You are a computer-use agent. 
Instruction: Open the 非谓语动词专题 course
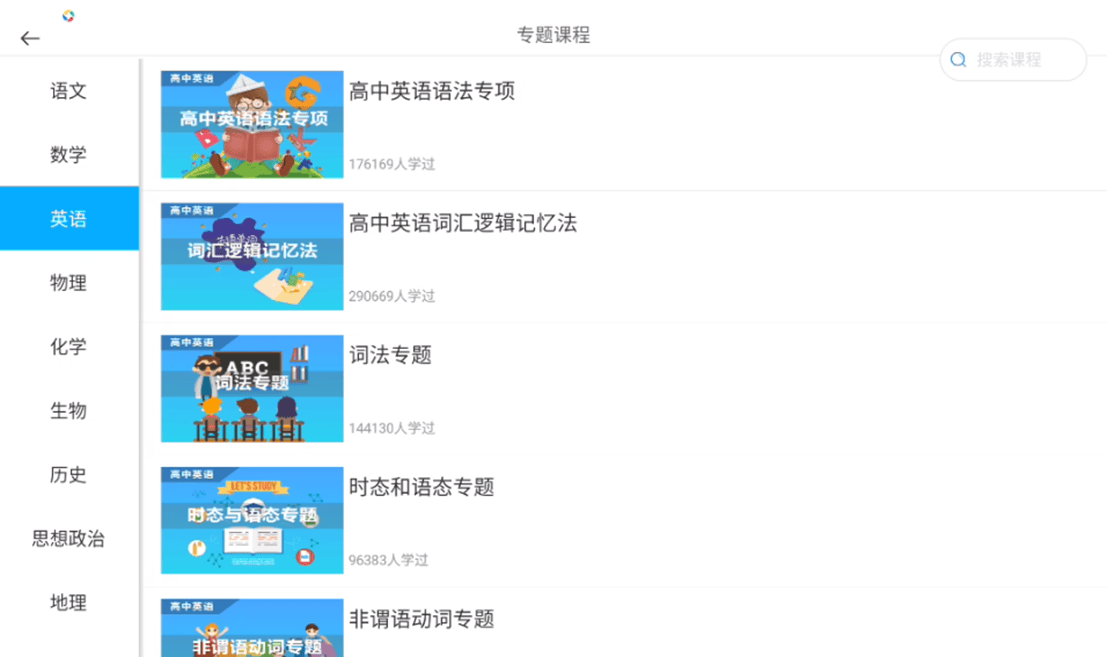(x=421, y=619)
